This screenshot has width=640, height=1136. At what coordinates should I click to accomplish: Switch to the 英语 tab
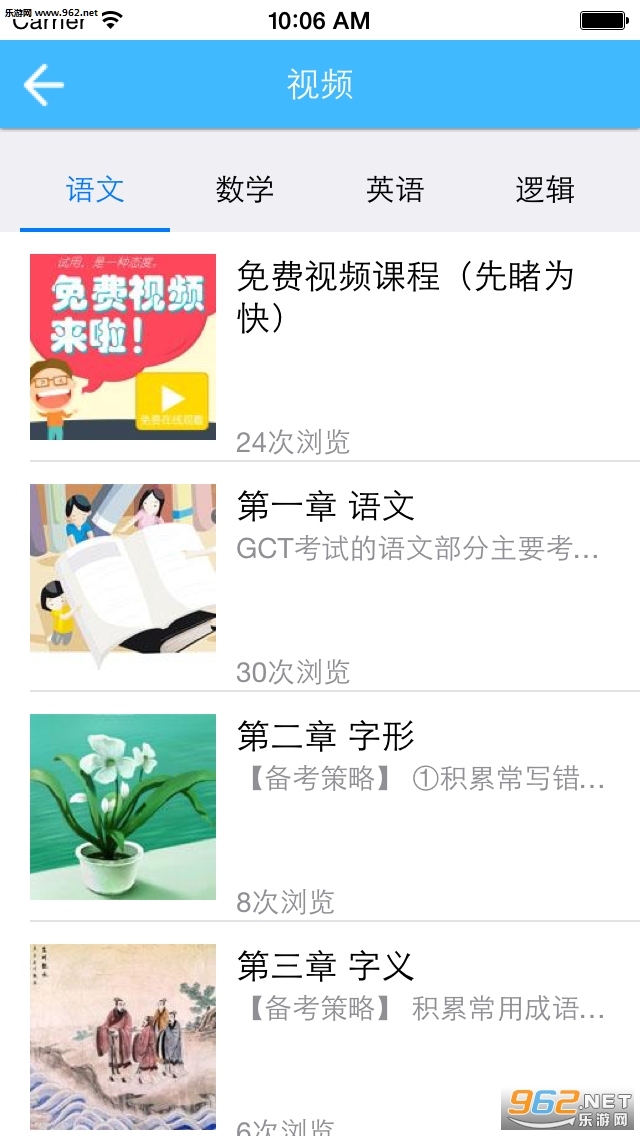(x=395, y=189)
